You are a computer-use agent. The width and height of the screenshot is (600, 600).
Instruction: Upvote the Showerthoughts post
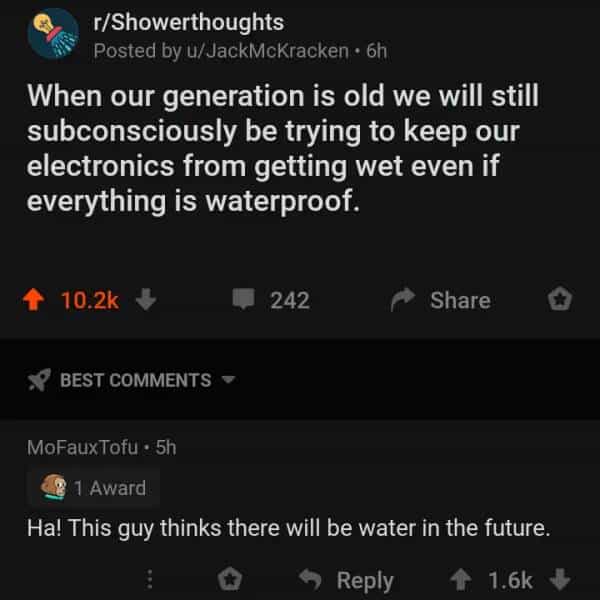(36, 300)
